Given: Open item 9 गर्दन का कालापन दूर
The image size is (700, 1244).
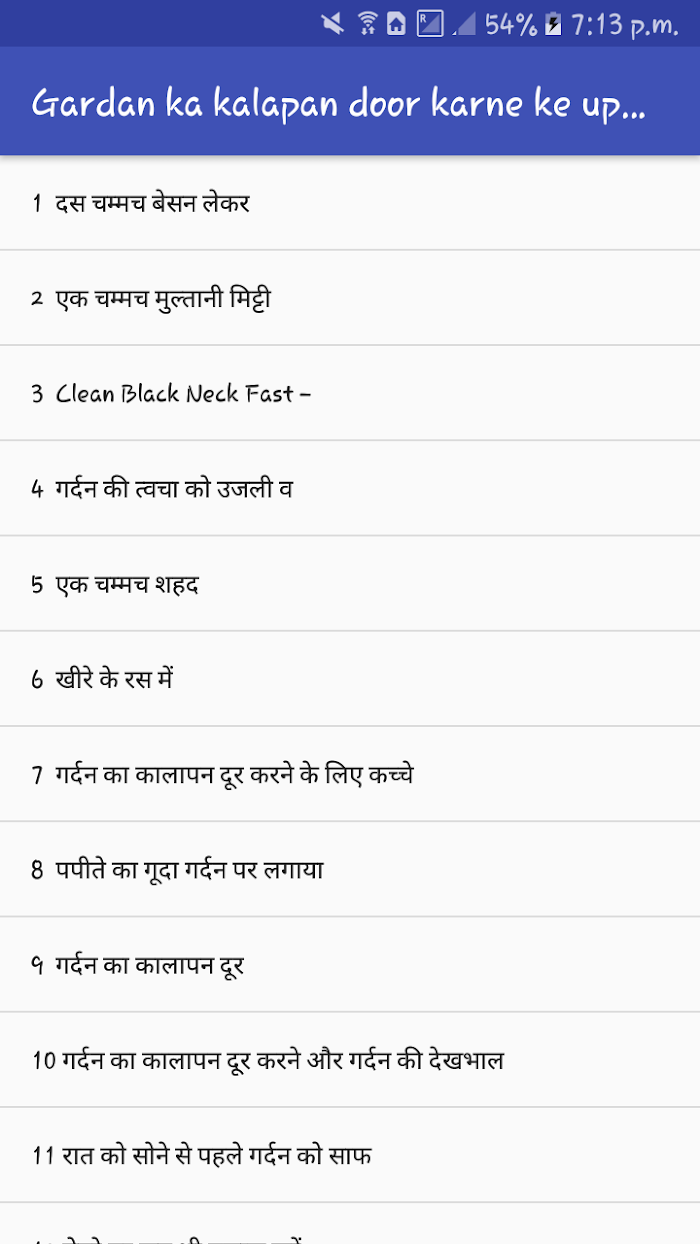Looking at the screenshot, I should pos(138,966).
